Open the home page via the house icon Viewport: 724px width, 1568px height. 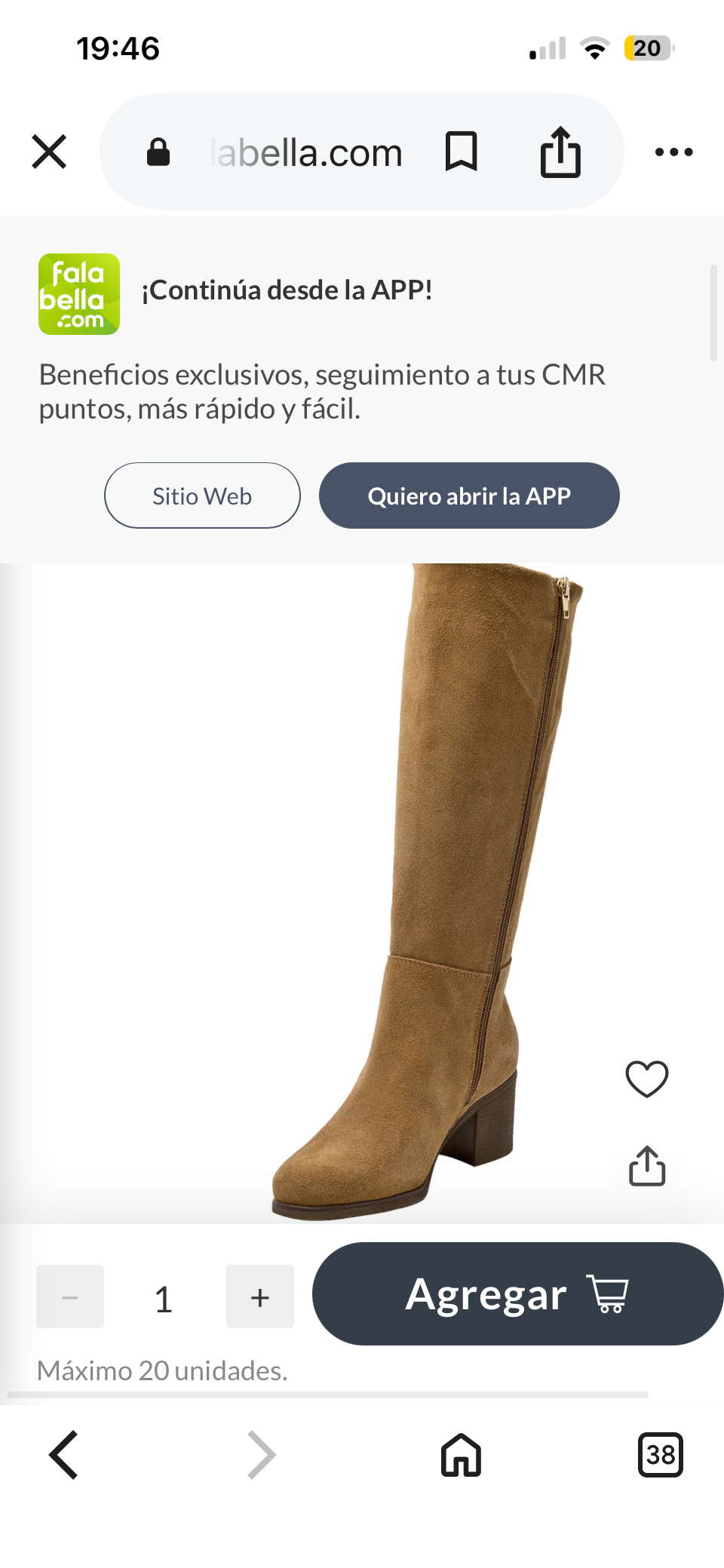[x=460, y=1455]
